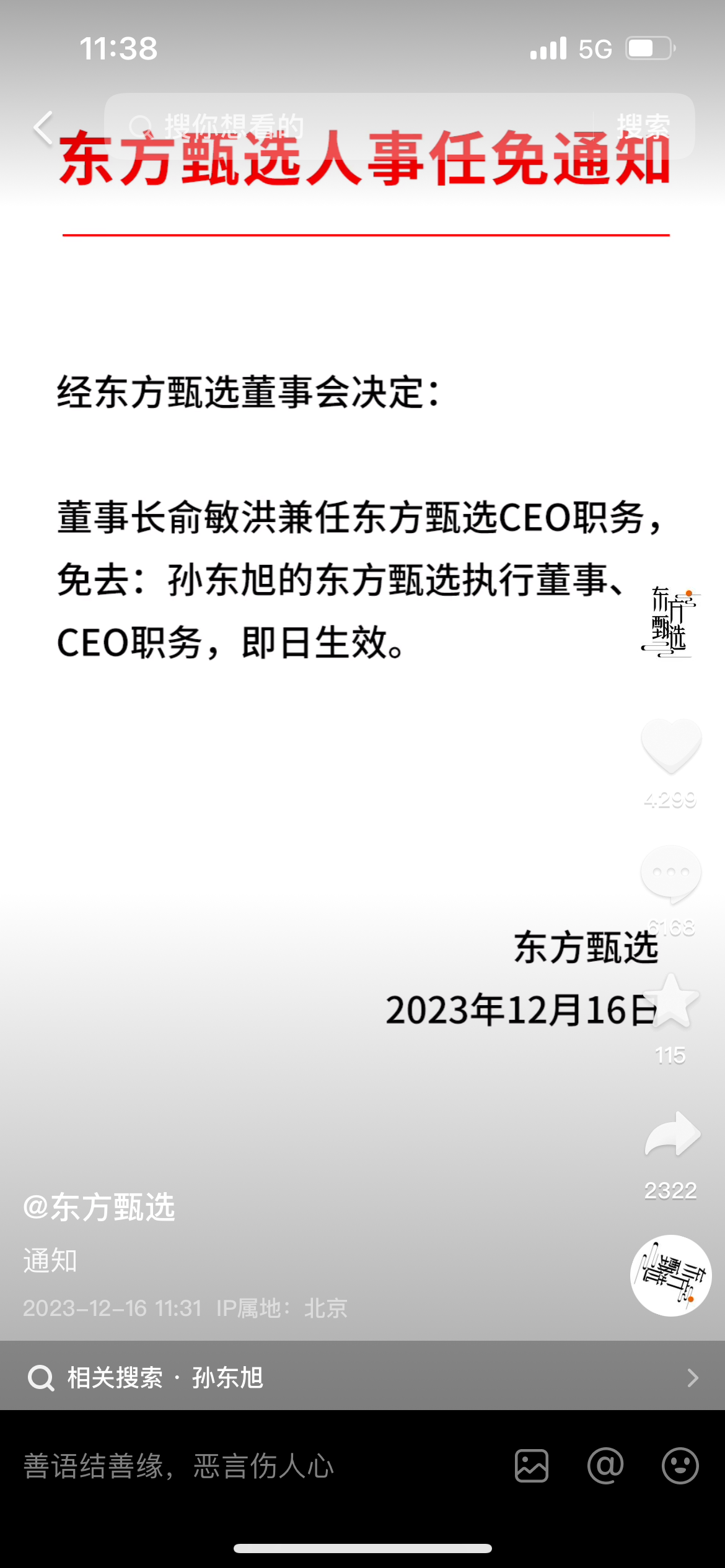Like this post with the heart icon
The image size is (725, 1568).
point(670,746)
